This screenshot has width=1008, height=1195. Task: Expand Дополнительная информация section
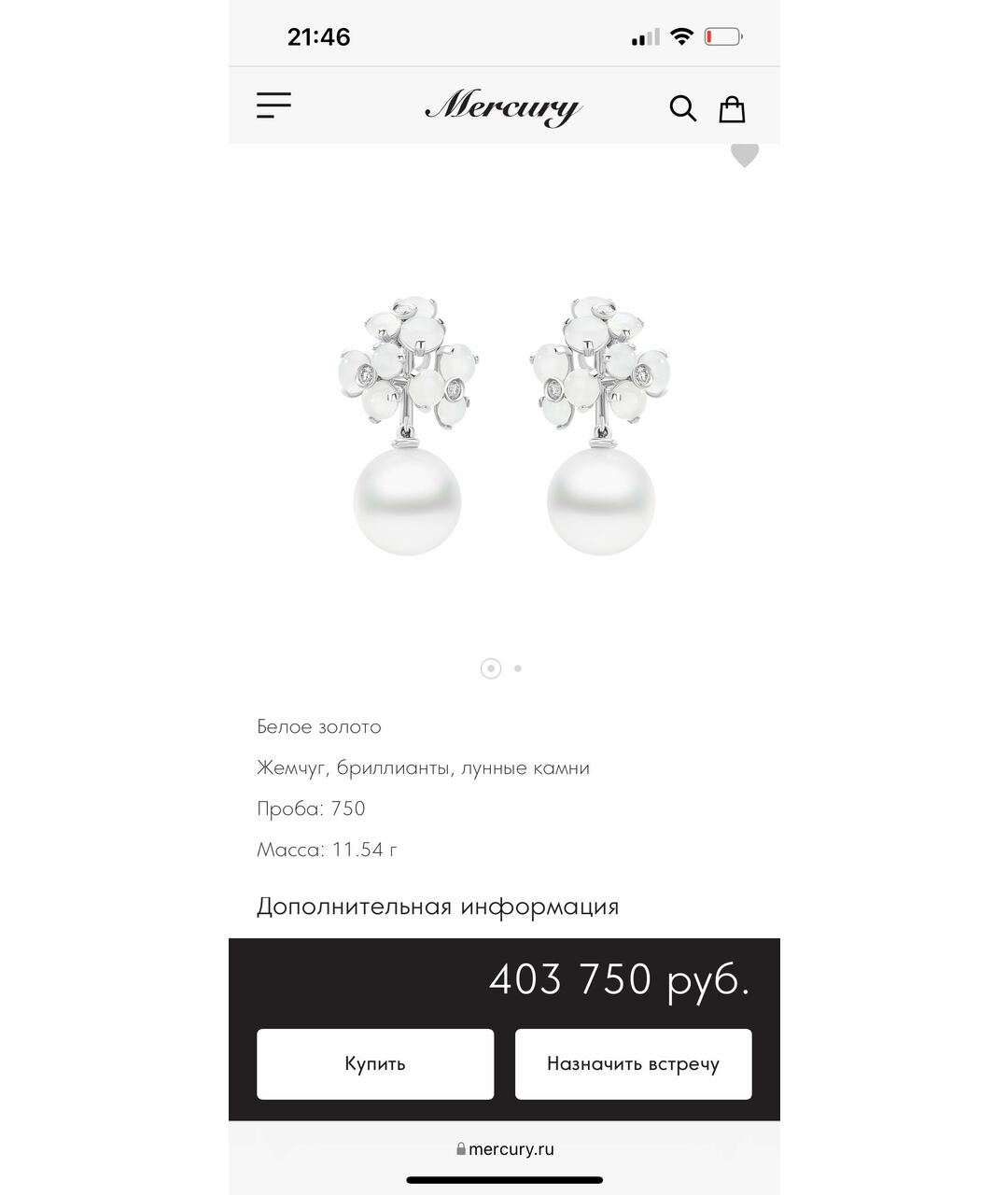coord(438,907)
